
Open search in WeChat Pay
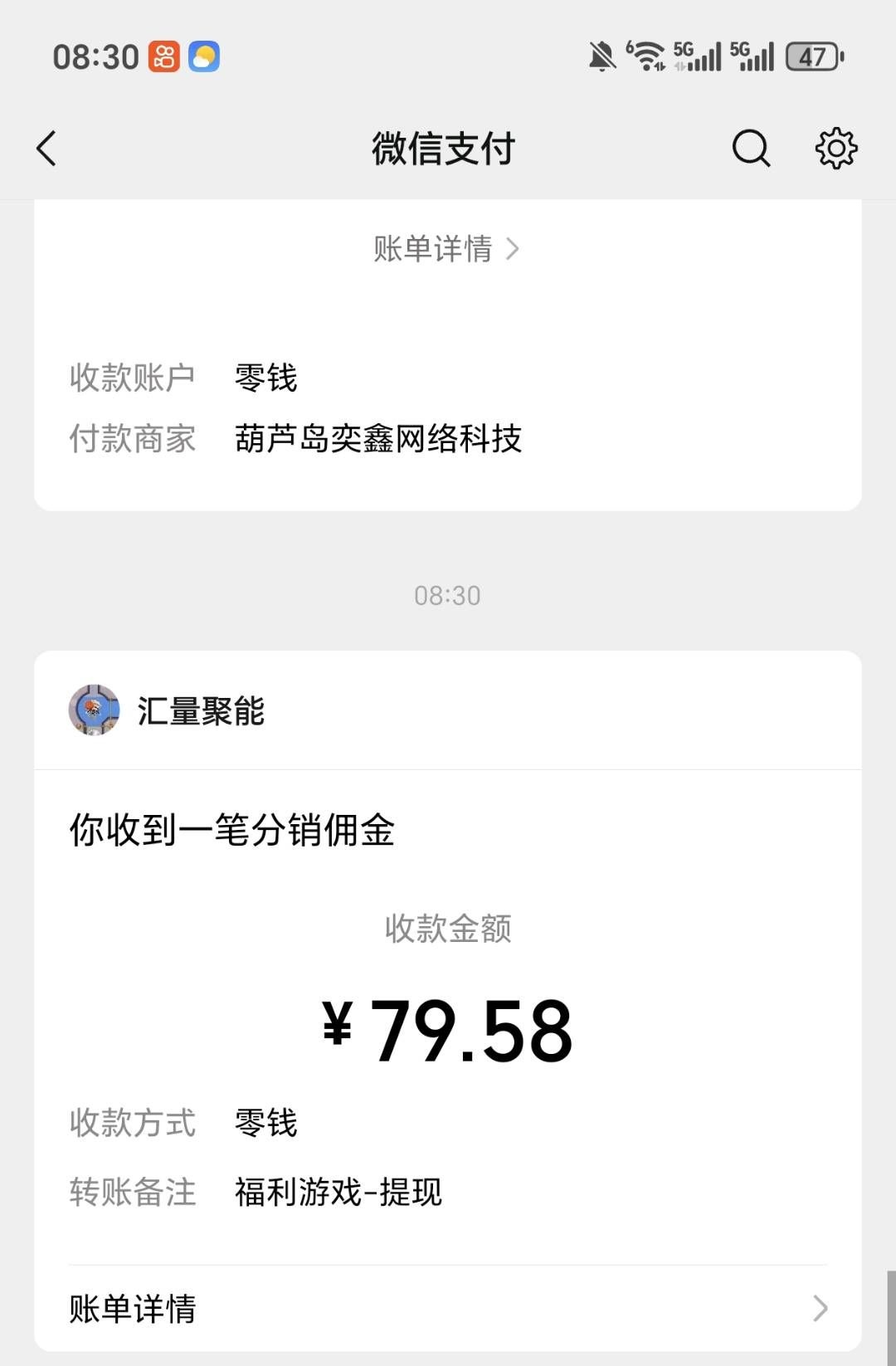click(749, 149)
